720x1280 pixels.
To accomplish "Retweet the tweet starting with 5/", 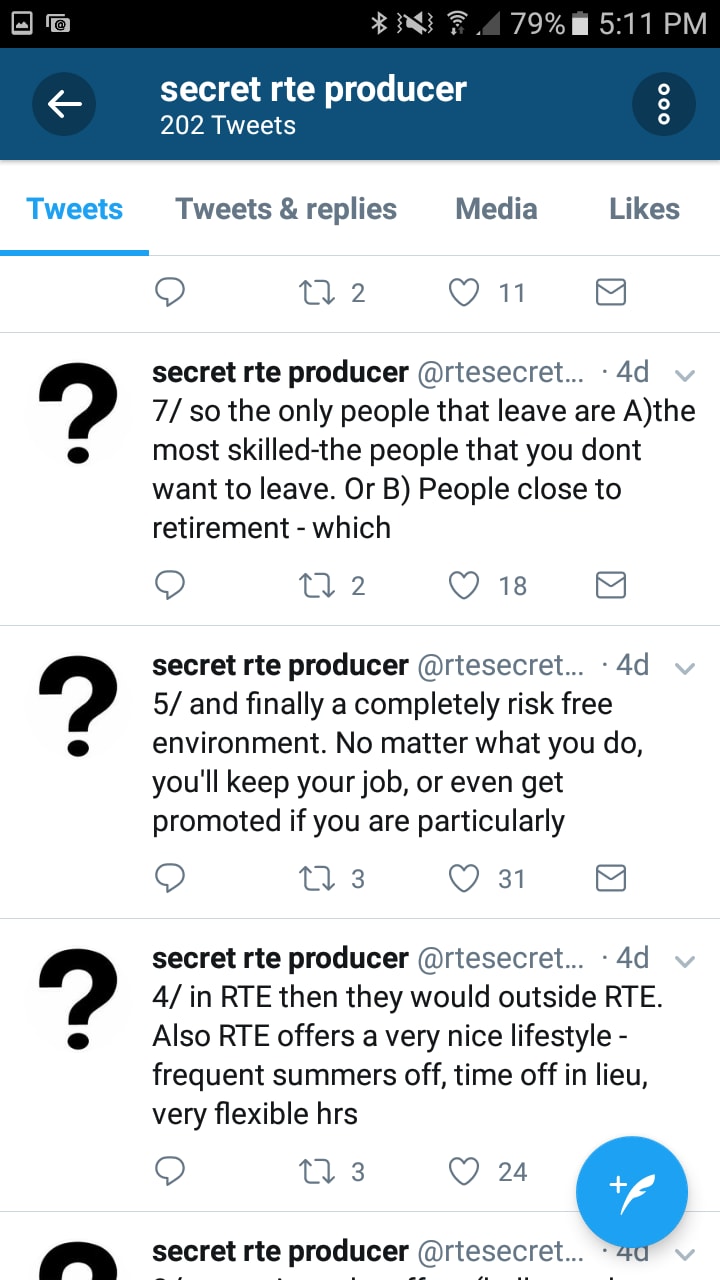I will pos(317,878).
